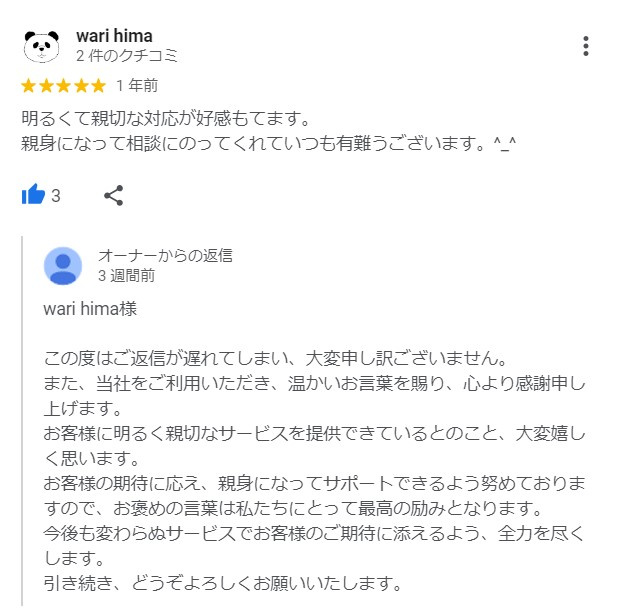Open the overflow menu for wari hima's review
The width and height of the screenshot is (617, 611).
pyautogui.click(x=586, y=46)
